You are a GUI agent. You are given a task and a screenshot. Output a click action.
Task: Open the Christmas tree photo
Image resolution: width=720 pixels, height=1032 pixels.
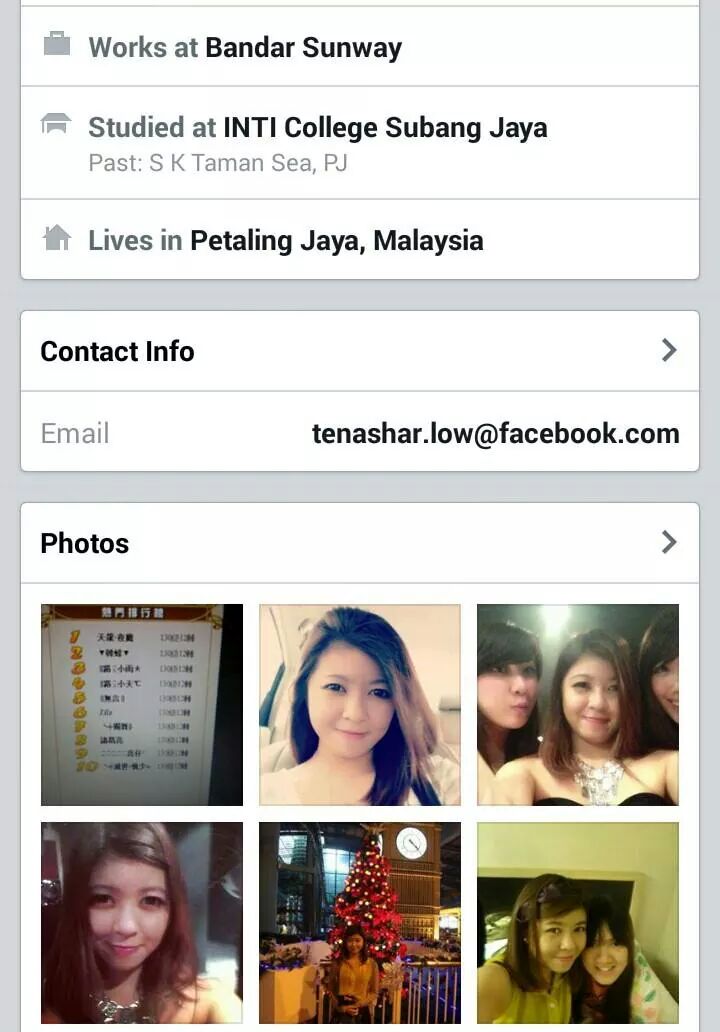tap(360, 922)
